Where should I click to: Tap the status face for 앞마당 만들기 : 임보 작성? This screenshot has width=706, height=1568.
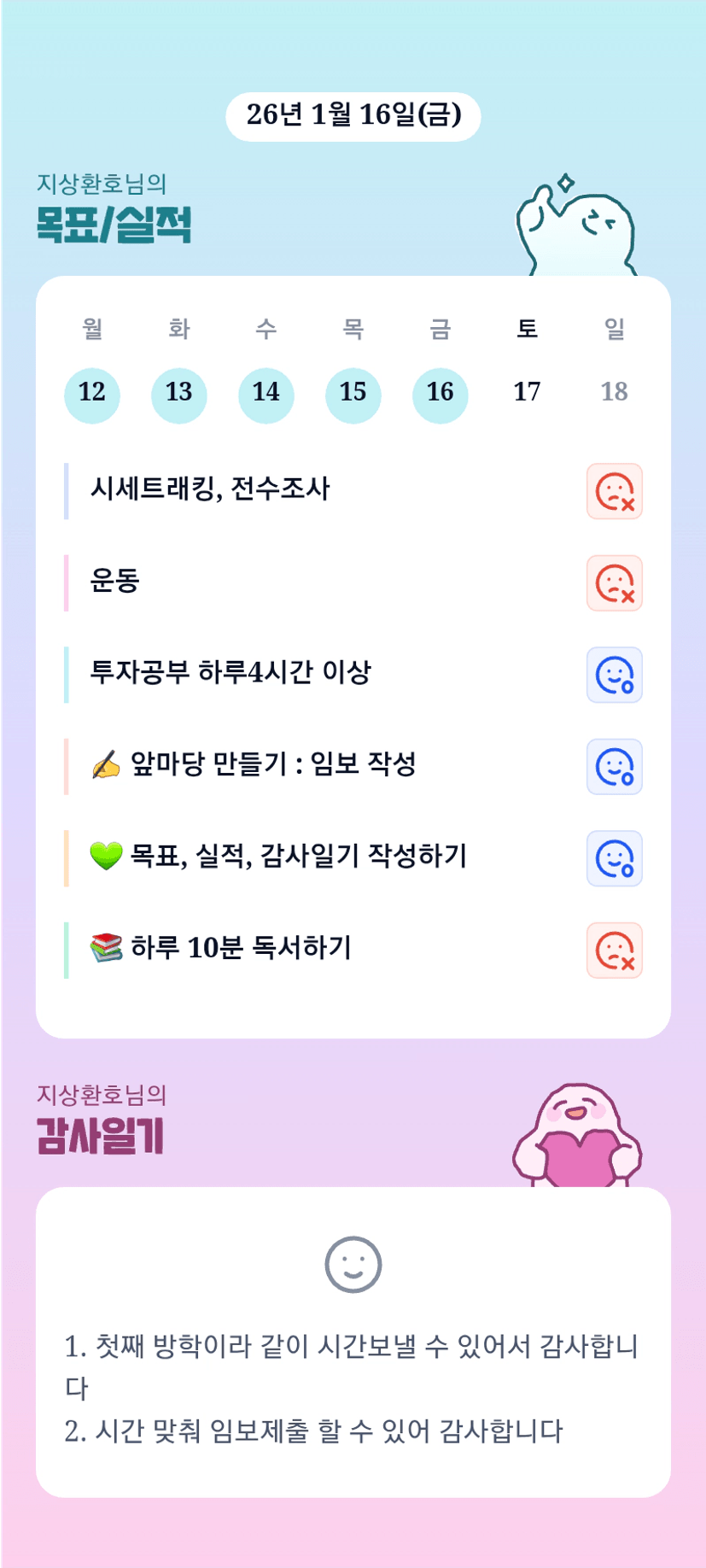615,767
